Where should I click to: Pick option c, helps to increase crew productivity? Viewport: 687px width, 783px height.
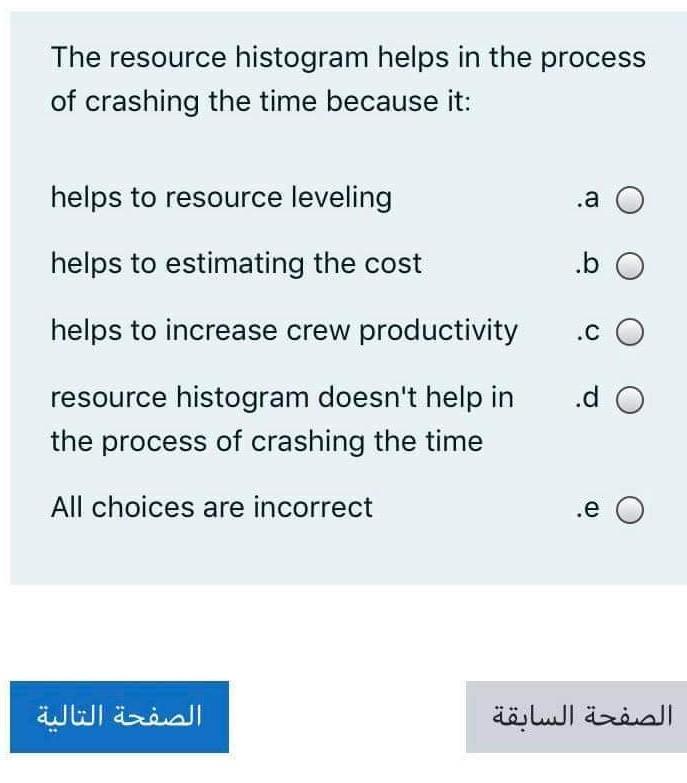click(x=630, y=333)
